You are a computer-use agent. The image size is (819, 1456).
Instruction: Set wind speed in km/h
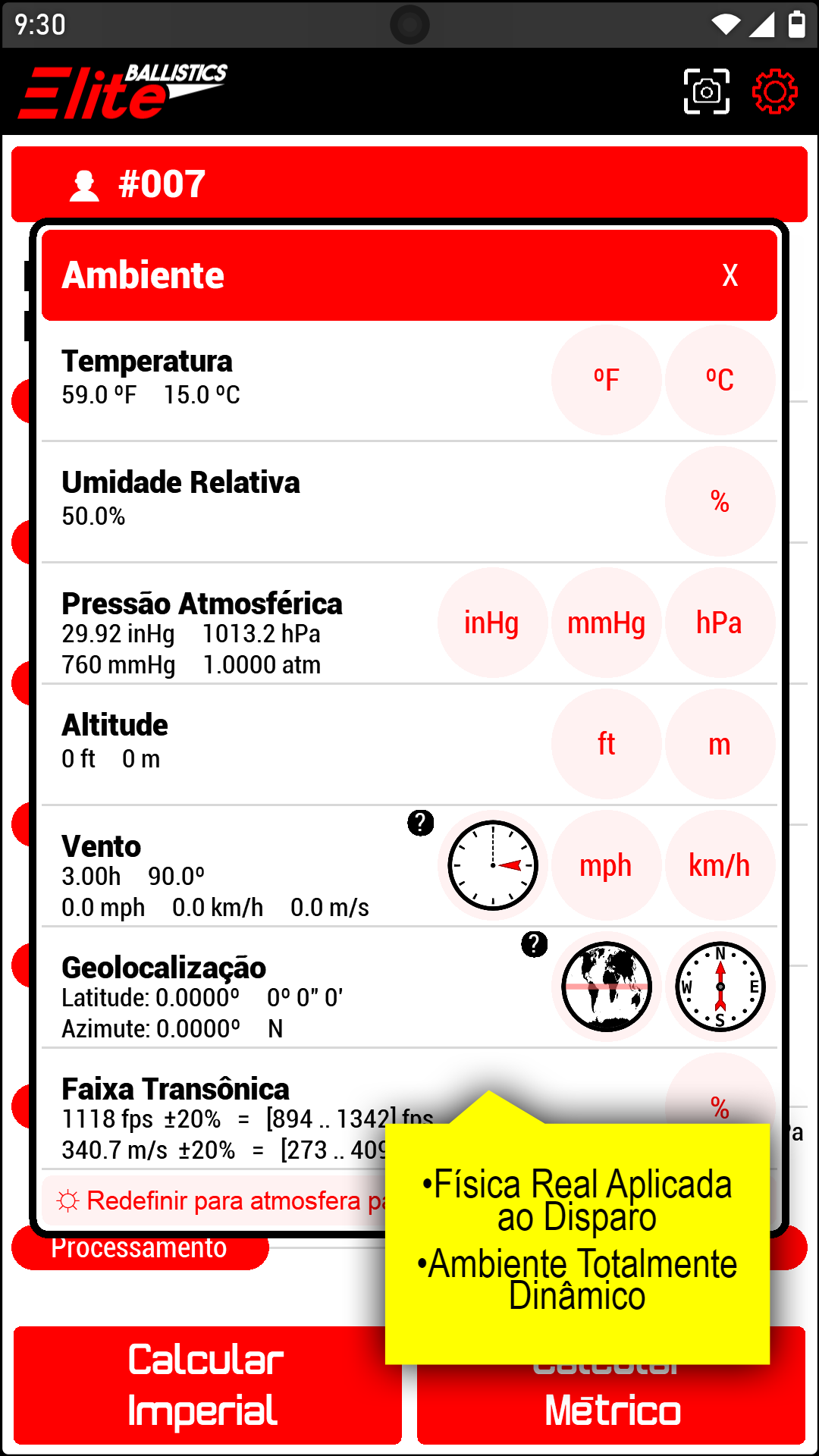[720, 865]
